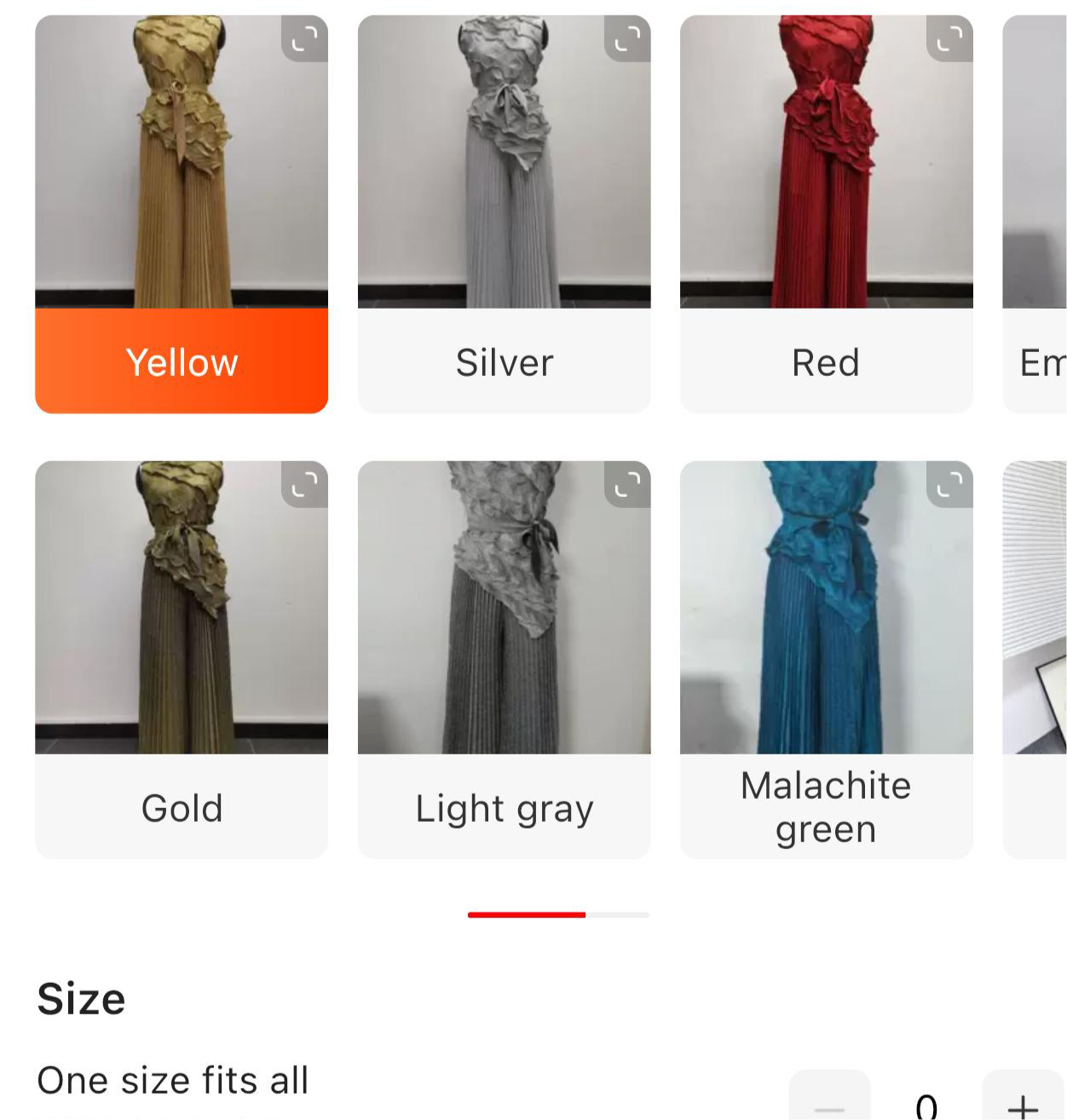Pick the Malachite green variant
The width and height of the screenshot is (1067, 1120).
tap(826, 807)
